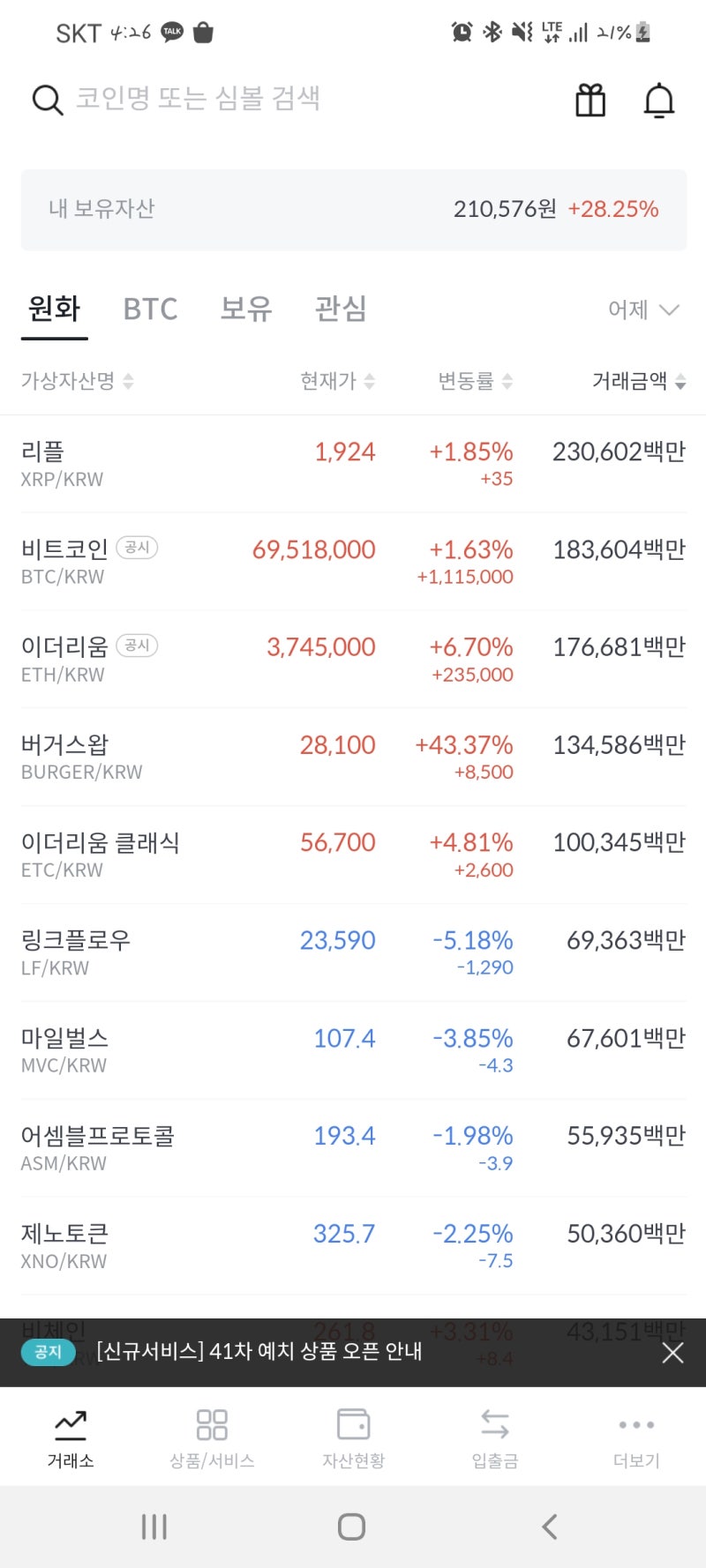Open the search magnifier icon
This screenshot has height=1568, width=706.
[47, 100]
